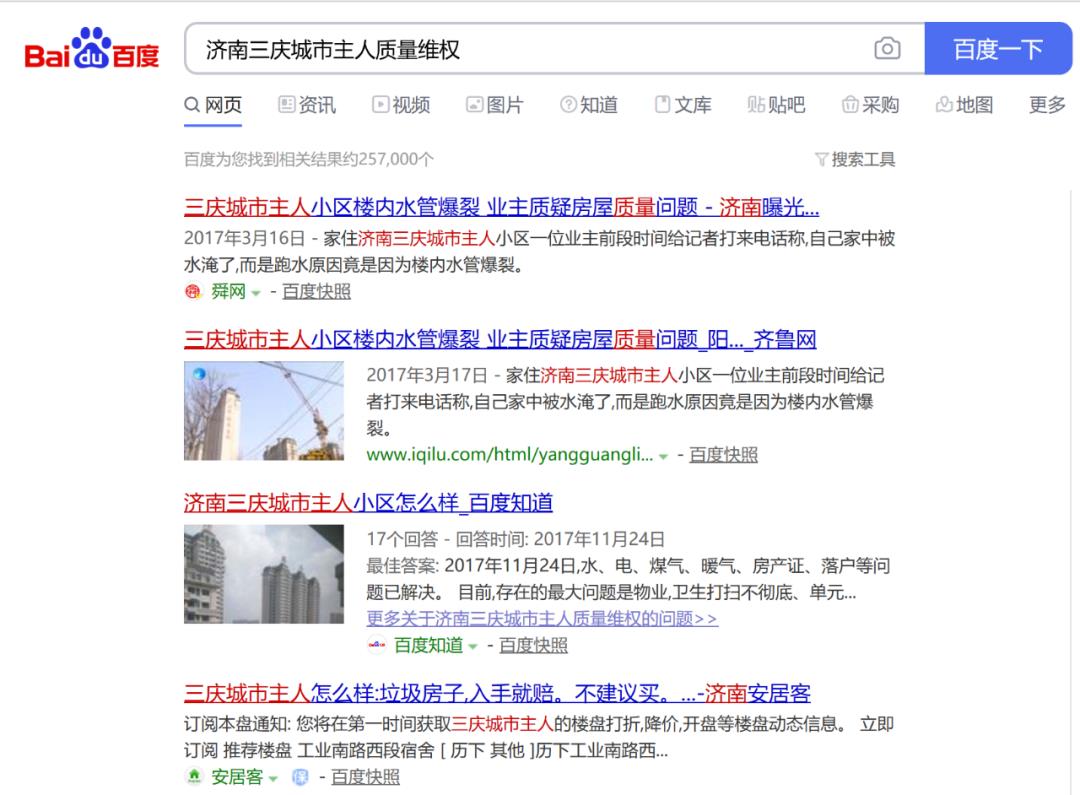Switch to the 图片 tab
Viewport: 1080px width, 795px height.
pyautogui.click(x=495, y=105)
